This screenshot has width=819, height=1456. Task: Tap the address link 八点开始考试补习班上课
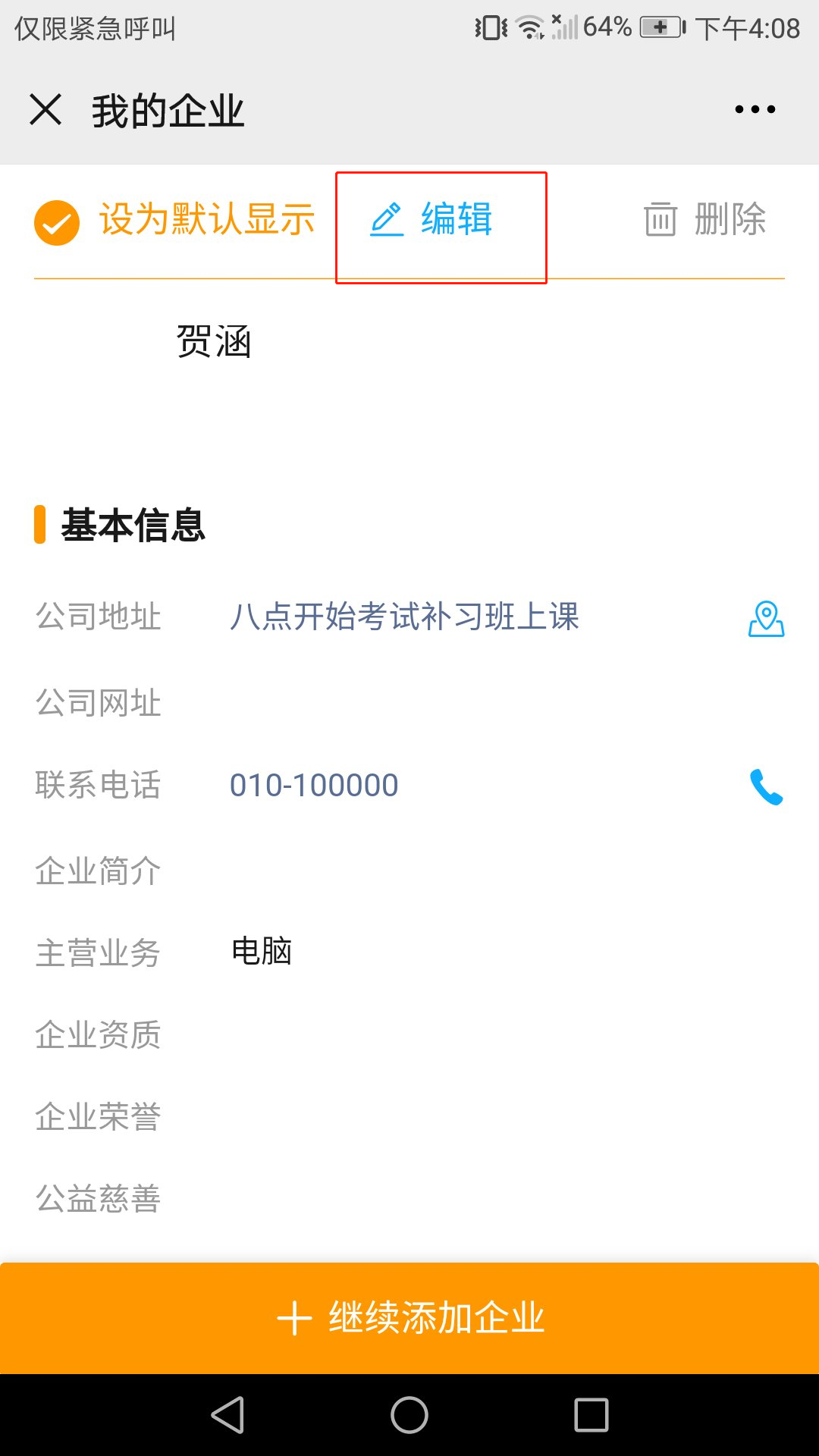coord(404,617)
